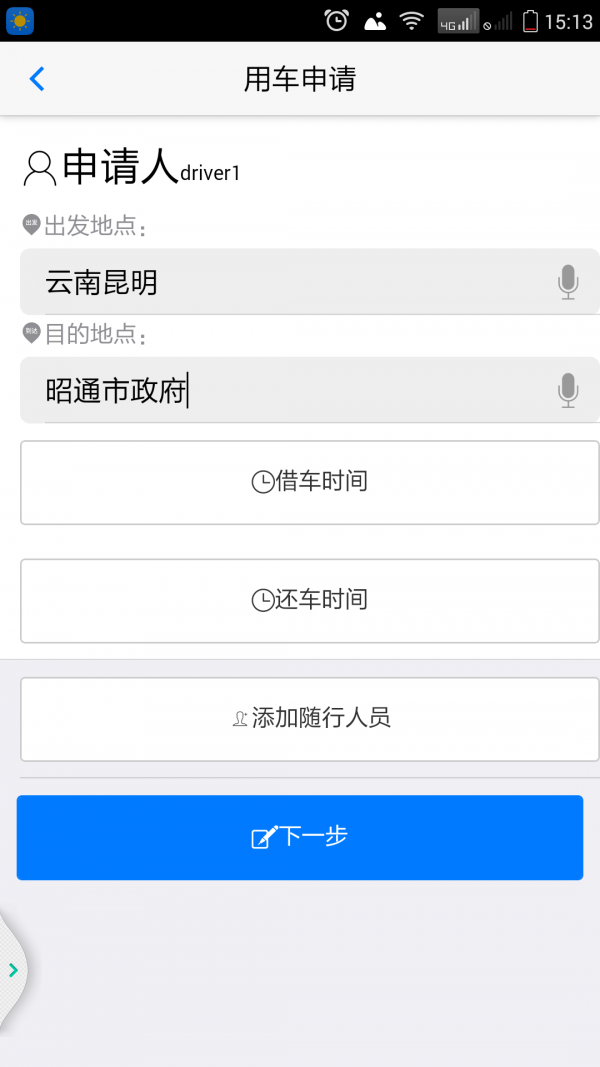Screen dimensions: 600x1067
Task: Add companions via 添加随行人员
Action: point(309,718)
